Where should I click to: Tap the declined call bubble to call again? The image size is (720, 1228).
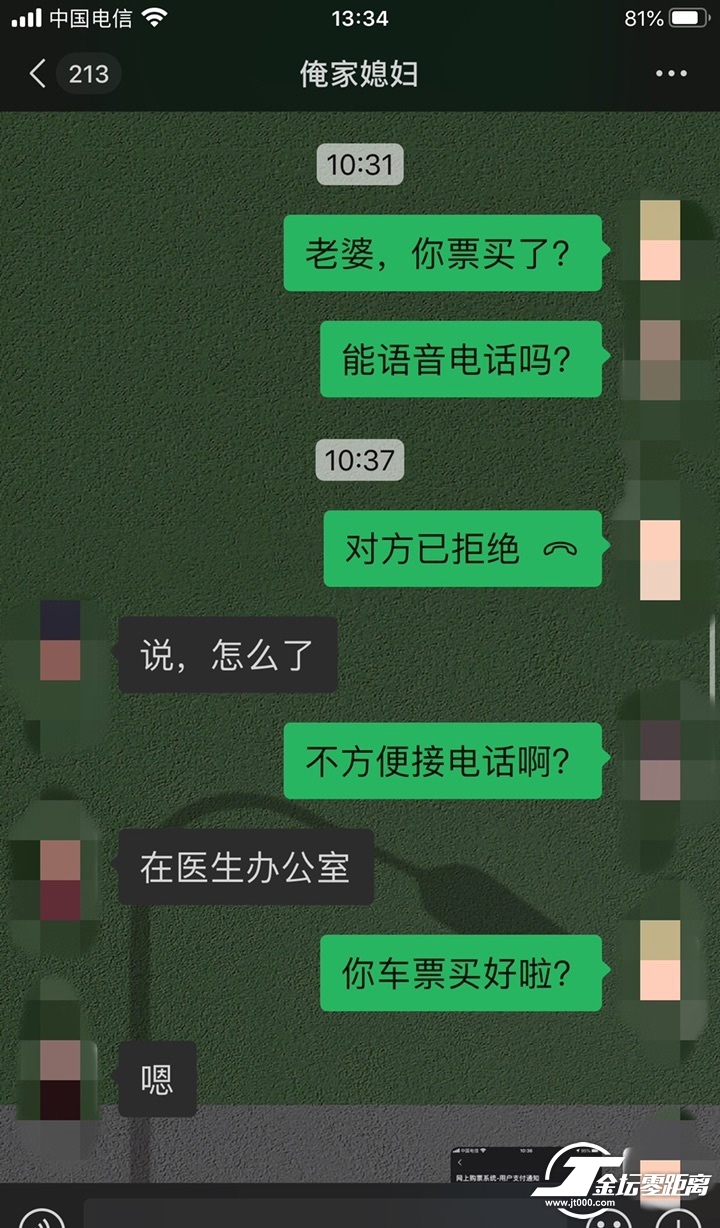pos(462,549)
